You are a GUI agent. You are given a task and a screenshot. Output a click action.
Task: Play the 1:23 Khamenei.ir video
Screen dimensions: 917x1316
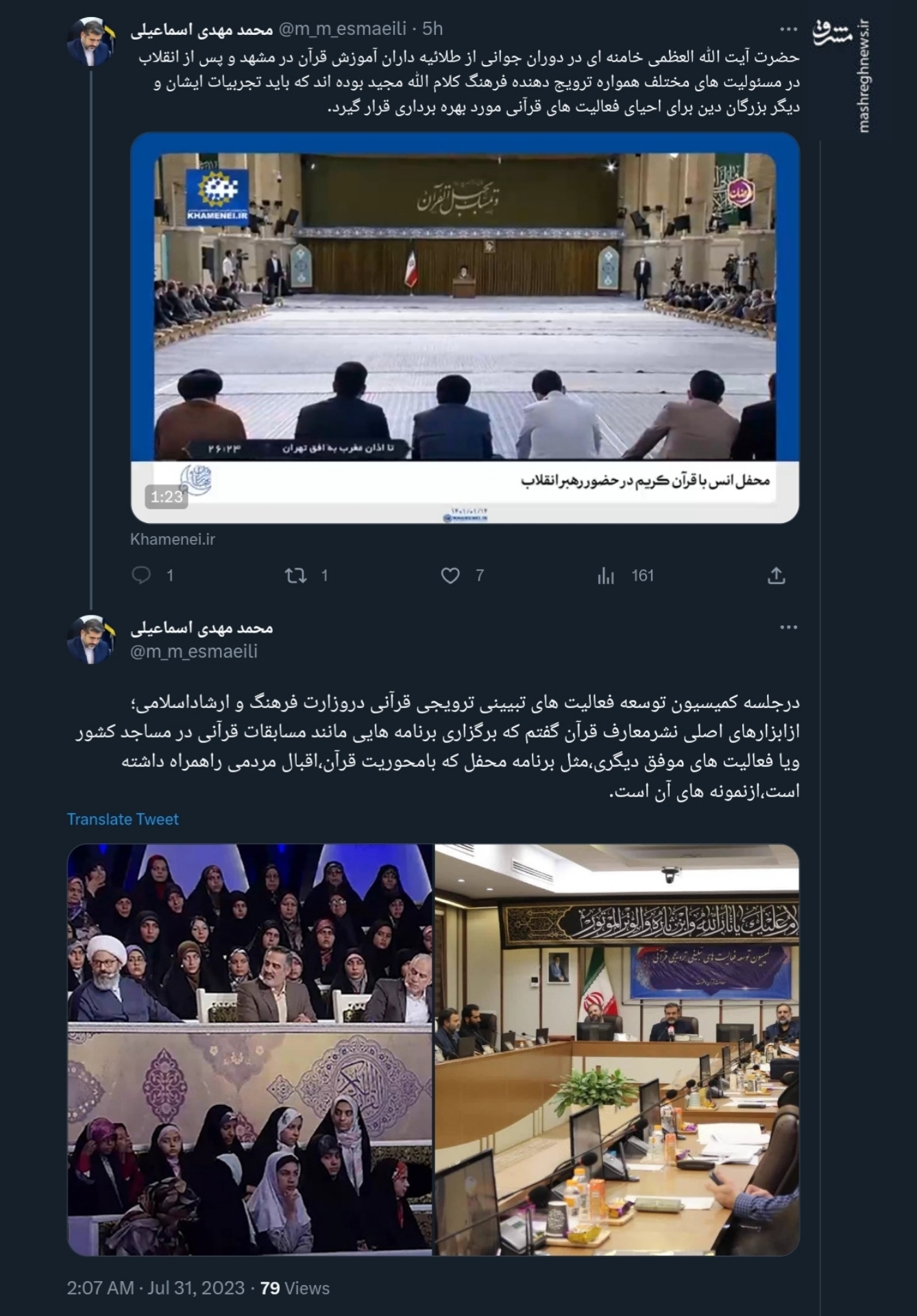(465, 328)
